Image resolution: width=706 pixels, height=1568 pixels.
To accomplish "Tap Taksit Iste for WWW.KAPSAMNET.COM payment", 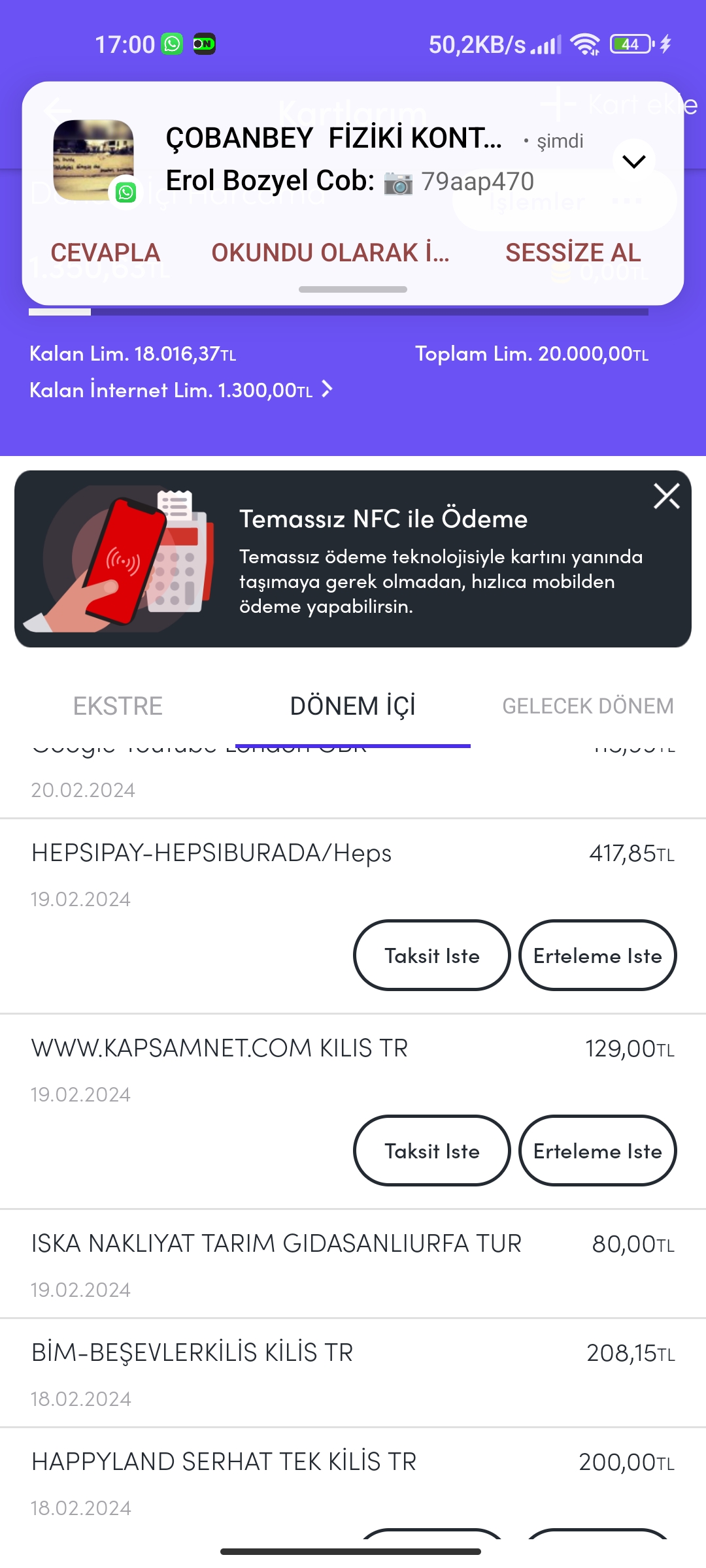I will tap(431, 1151).
